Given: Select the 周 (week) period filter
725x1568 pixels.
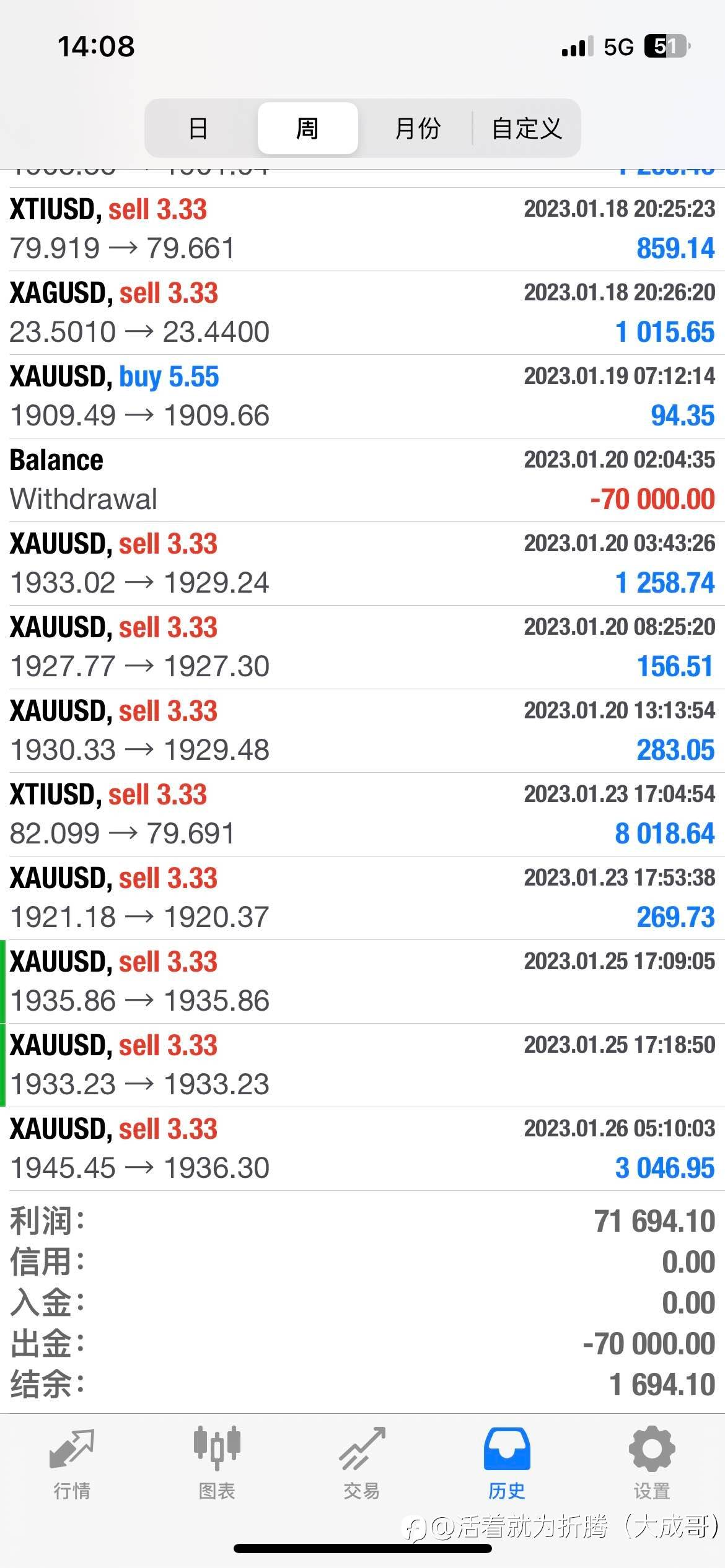Looking at the screenshot, I should point(307,128).
